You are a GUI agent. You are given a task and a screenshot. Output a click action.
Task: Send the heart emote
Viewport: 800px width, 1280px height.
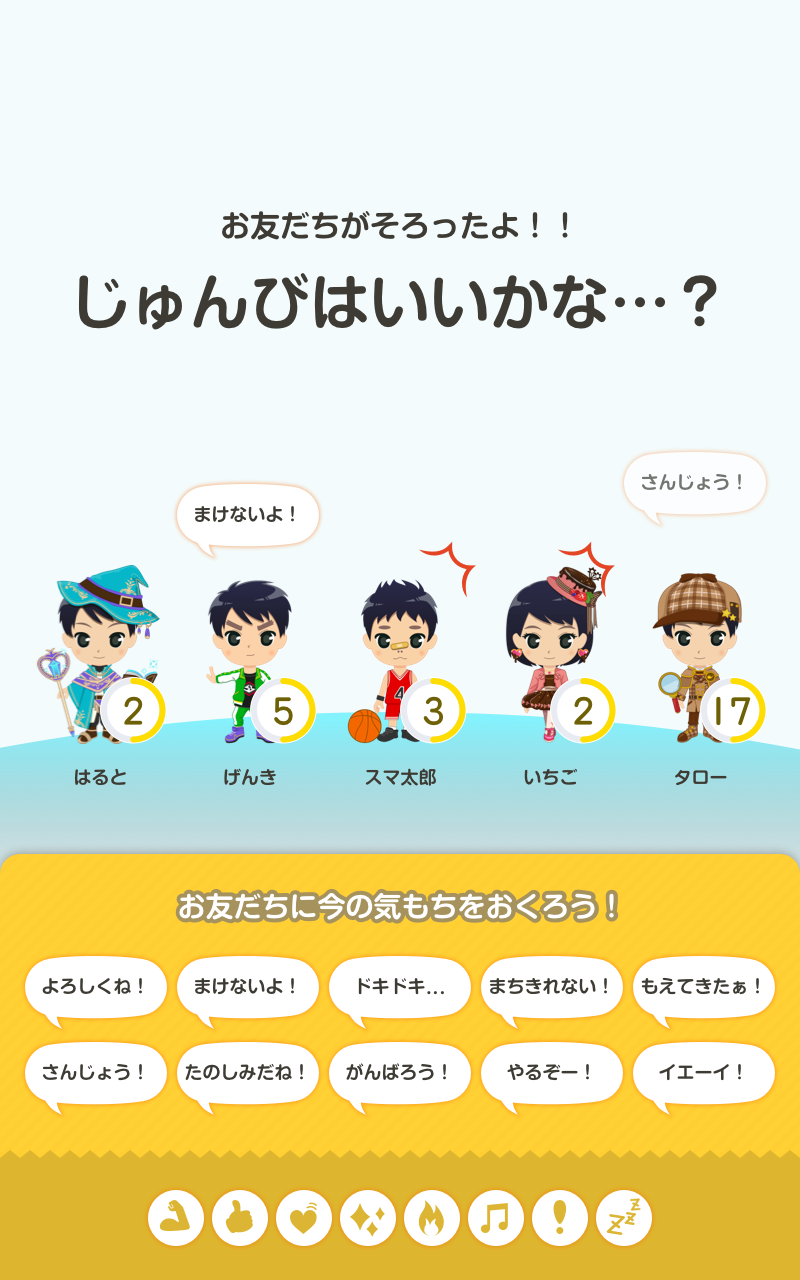(304, 1218)
